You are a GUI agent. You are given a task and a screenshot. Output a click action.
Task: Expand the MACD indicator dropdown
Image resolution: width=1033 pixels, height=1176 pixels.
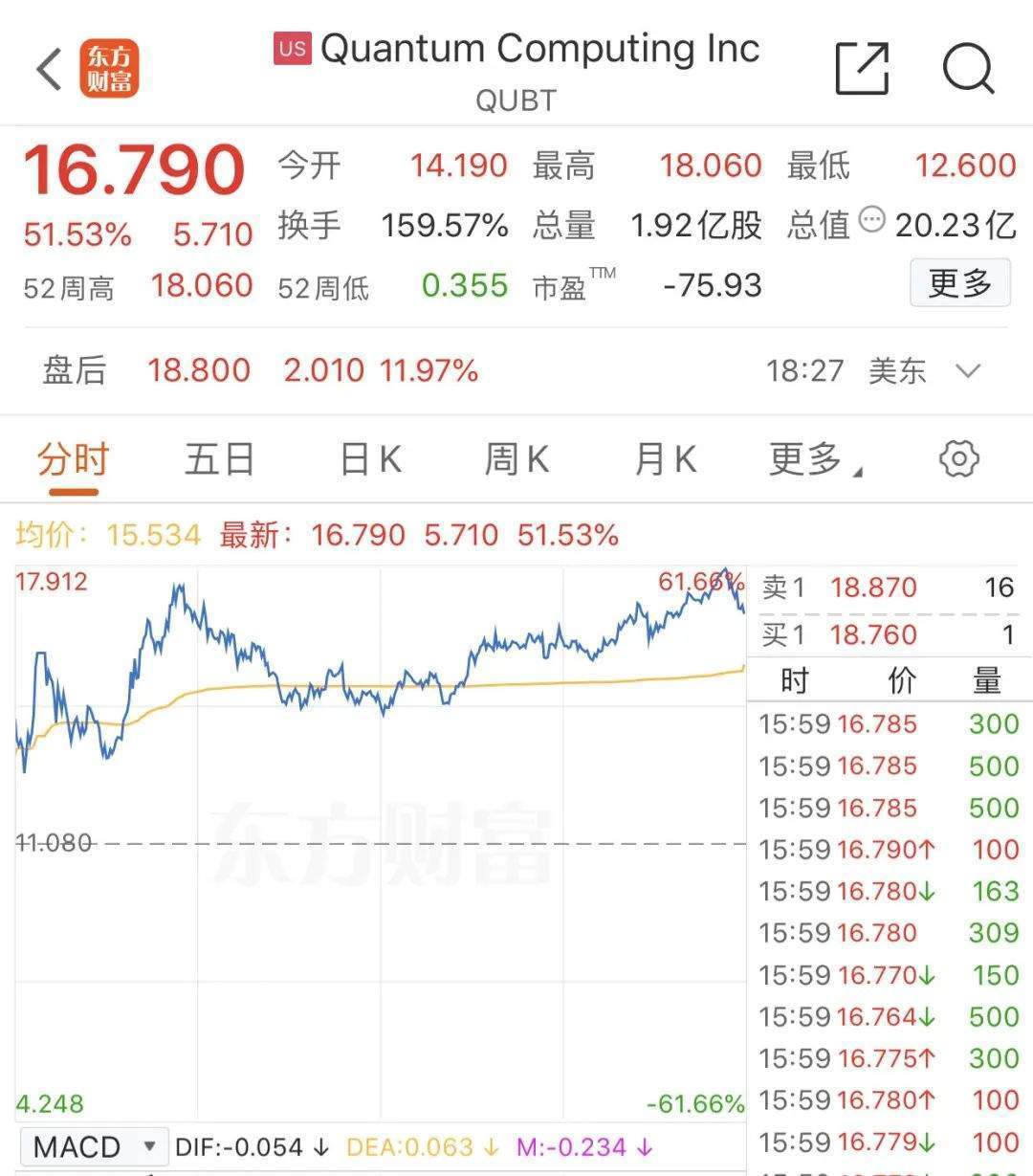click(x=93, y=1144)
